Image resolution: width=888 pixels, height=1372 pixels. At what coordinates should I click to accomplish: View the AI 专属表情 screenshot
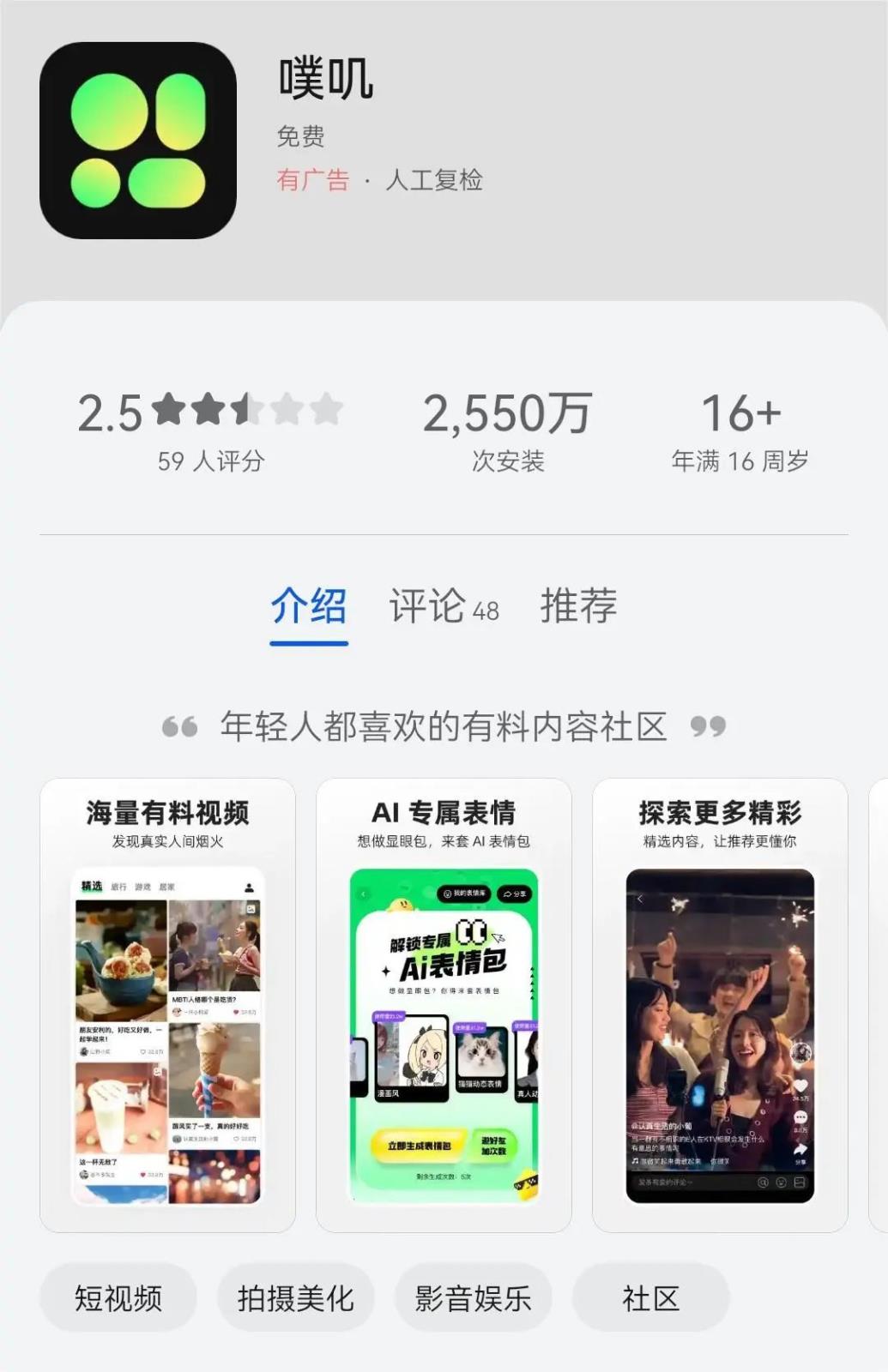coord(444,1005)
